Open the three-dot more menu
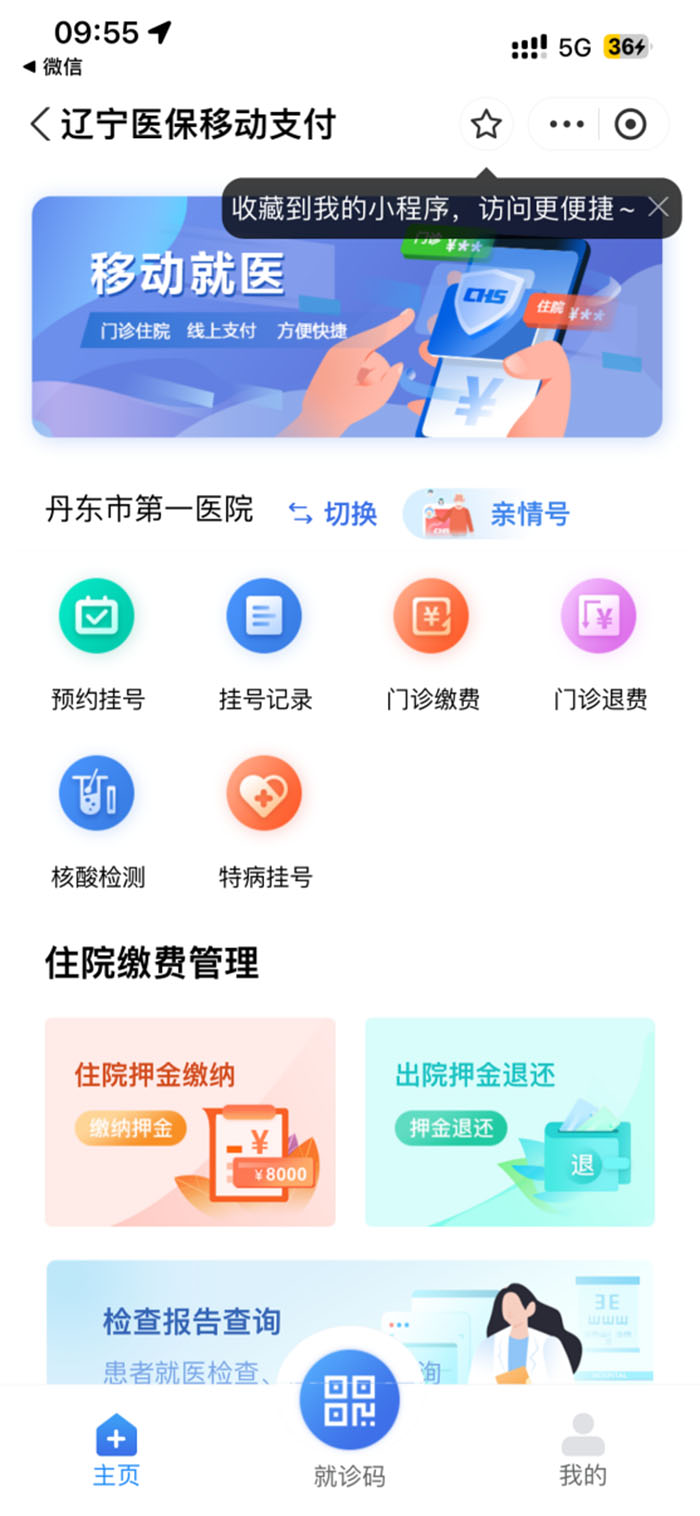Viewport: 700px width, 1516px height. tap(566, 125)
